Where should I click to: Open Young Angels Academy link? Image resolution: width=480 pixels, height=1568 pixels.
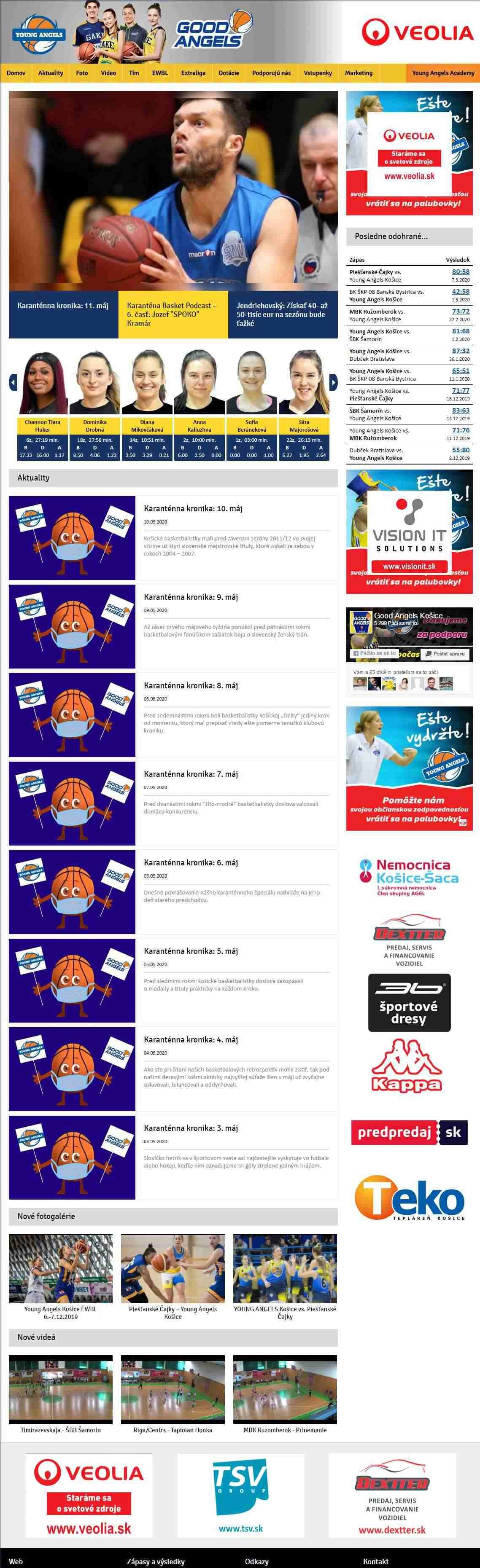click(443, 73)
